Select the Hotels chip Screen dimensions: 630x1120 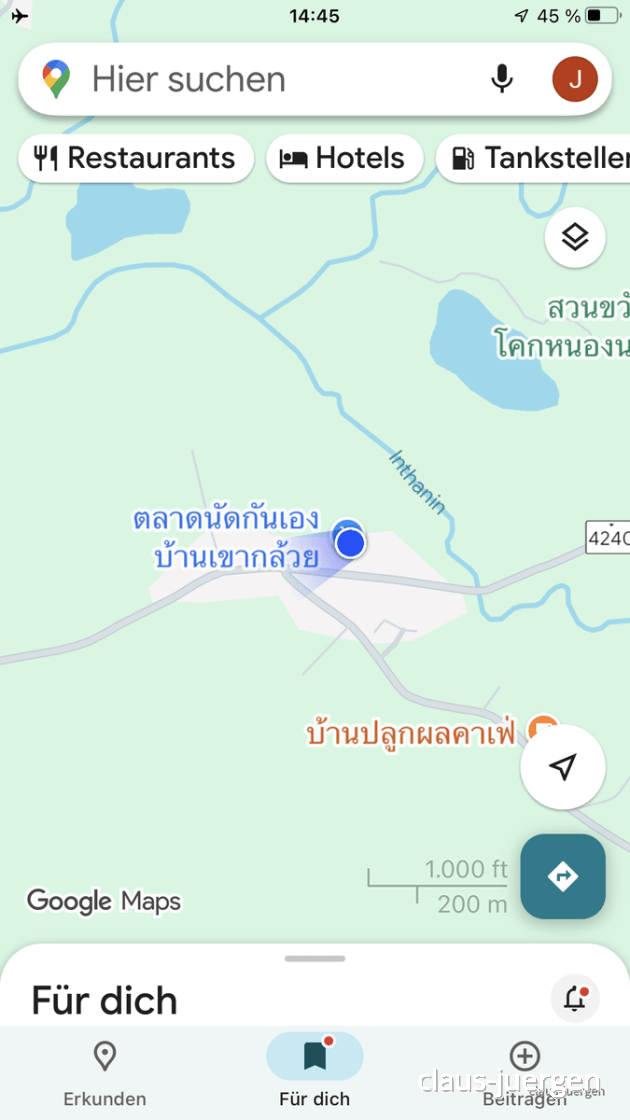click(344, 158)
